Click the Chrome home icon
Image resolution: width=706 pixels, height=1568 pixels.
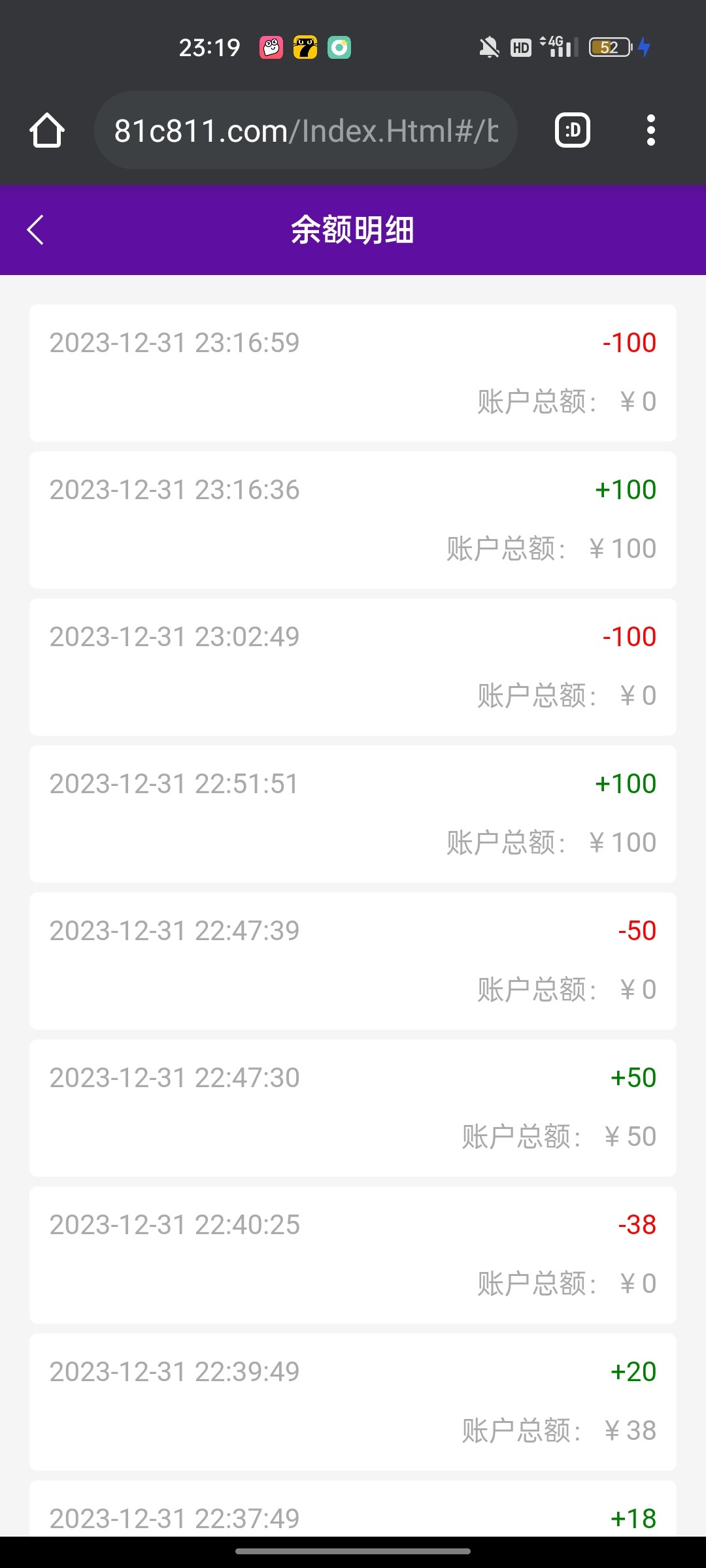[46, 130]
